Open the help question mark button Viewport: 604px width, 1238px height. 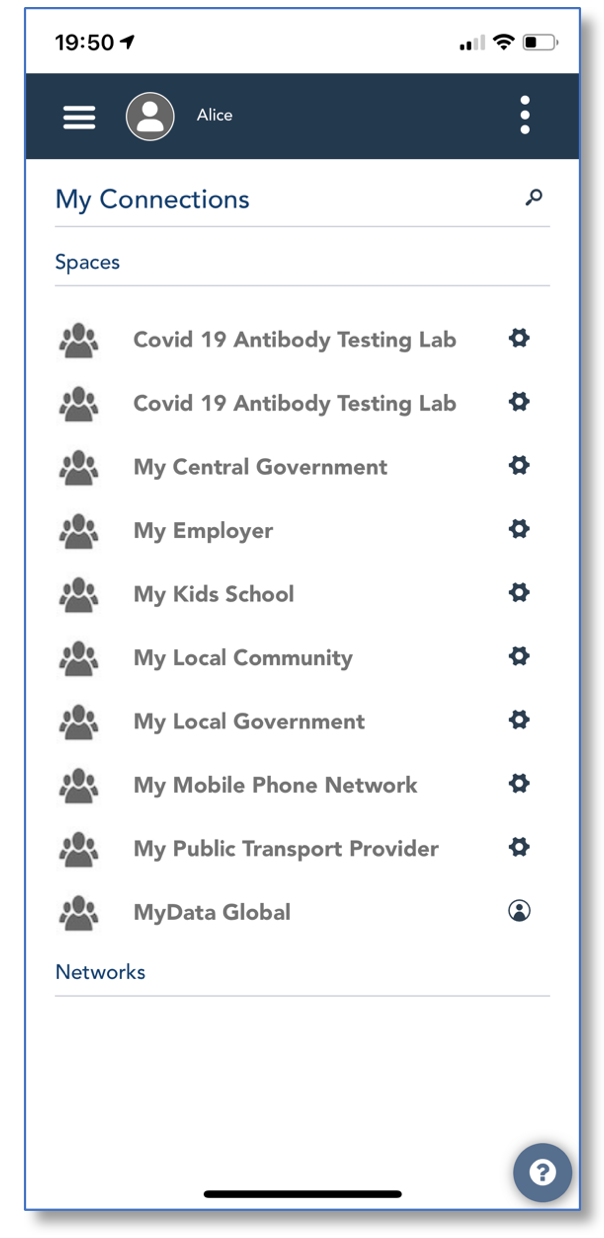click(542, 1172)
